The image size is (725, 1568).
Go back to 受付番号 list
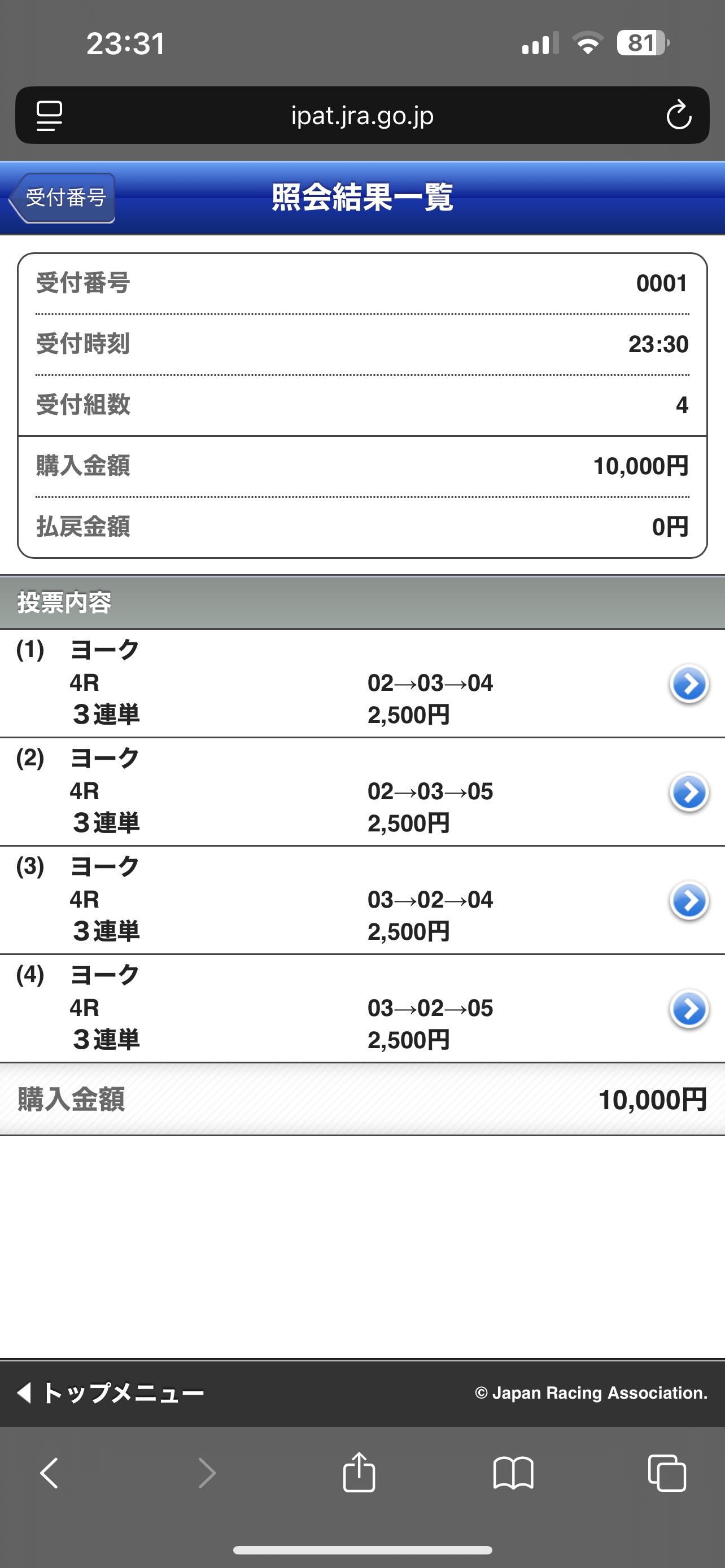click(x=63, y=198)
